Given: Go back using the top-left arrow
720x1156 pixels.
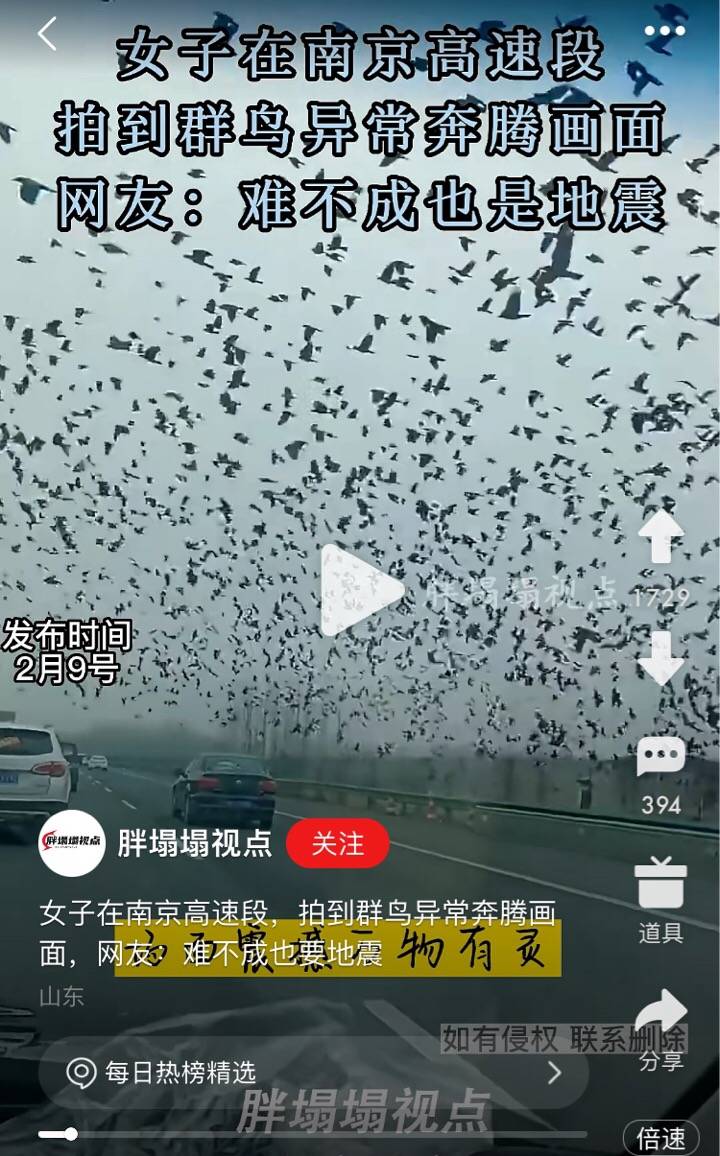Looking at the screenshot, I should click(x=47, y=34).
